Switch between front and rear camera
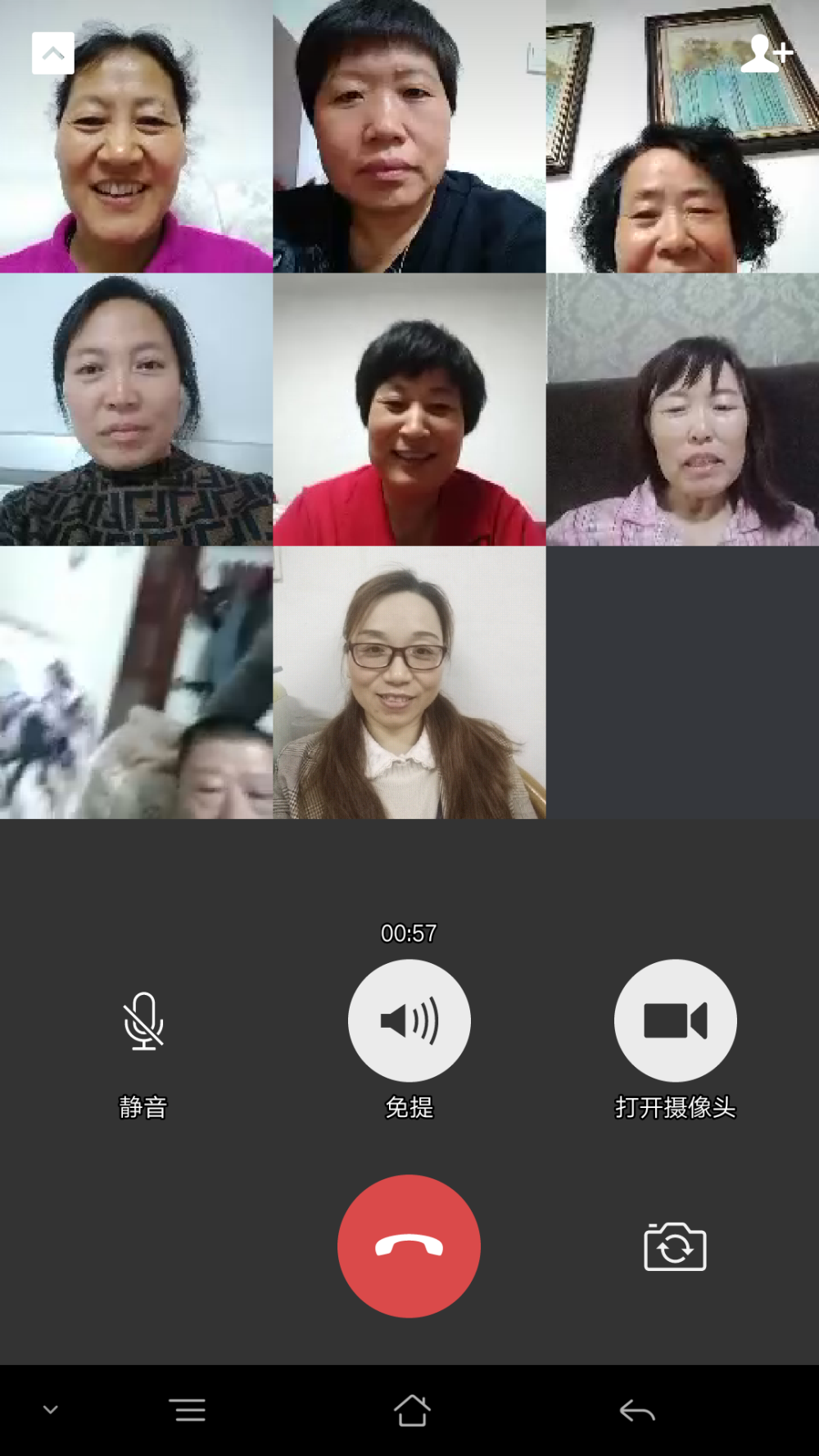Screen dimensions: 819x1456 pos(675,1246)
